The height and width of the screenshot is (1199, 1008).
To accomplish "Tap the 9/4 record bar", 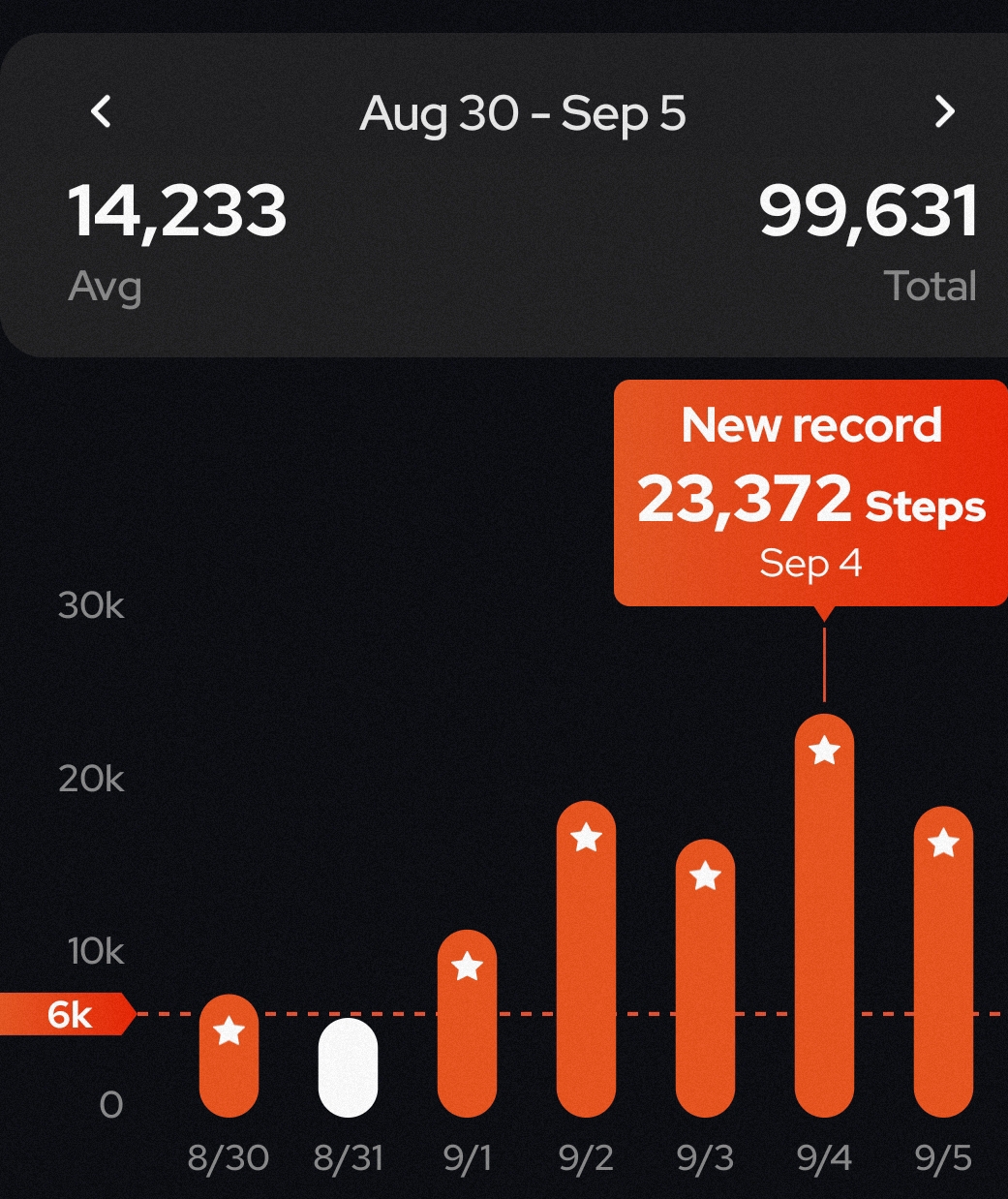I will click(x=824, y=916).
